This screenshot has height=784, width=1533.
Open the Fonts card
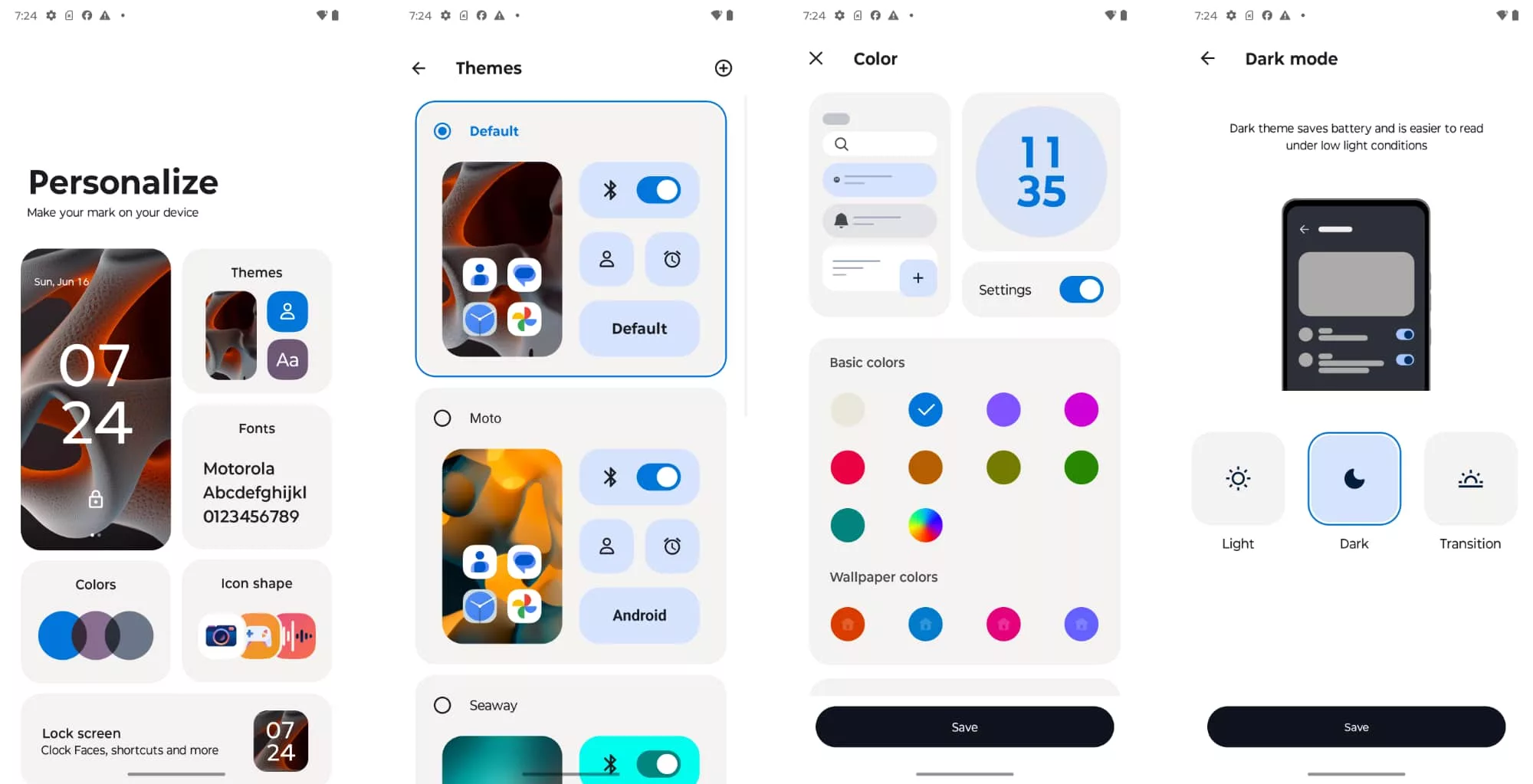click(256, 476)
